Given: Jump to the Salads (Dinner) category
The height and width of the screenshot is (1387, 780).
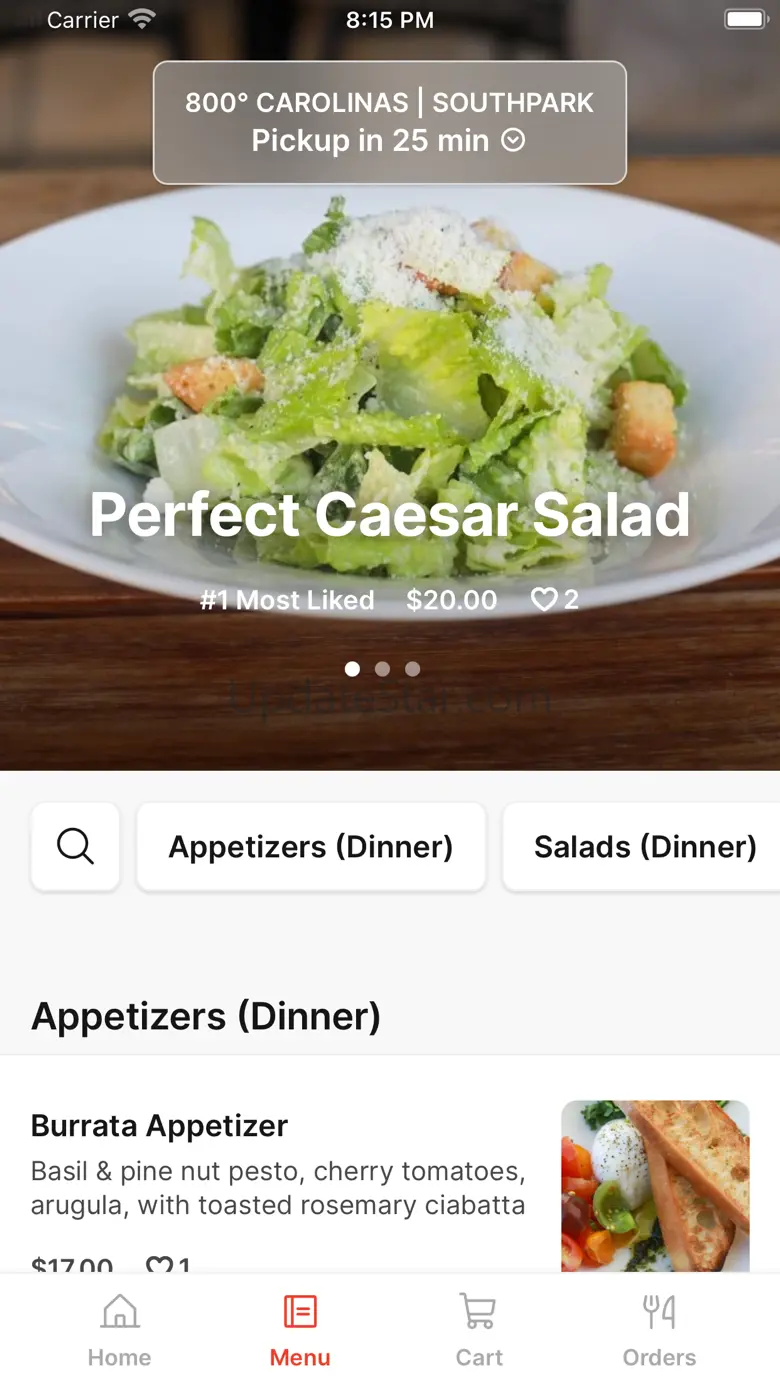Looking at the screenshot, I should point(644,846).
